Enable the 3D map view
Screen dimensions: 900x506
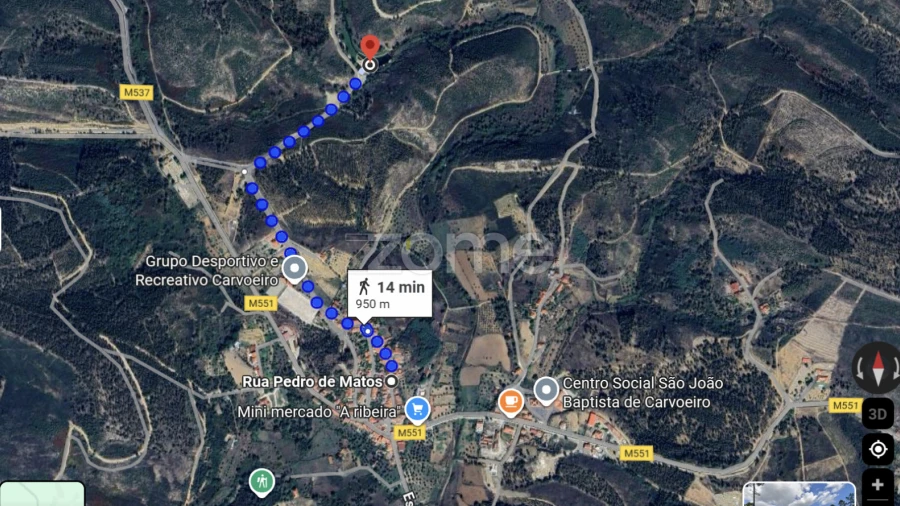(877, 414)
